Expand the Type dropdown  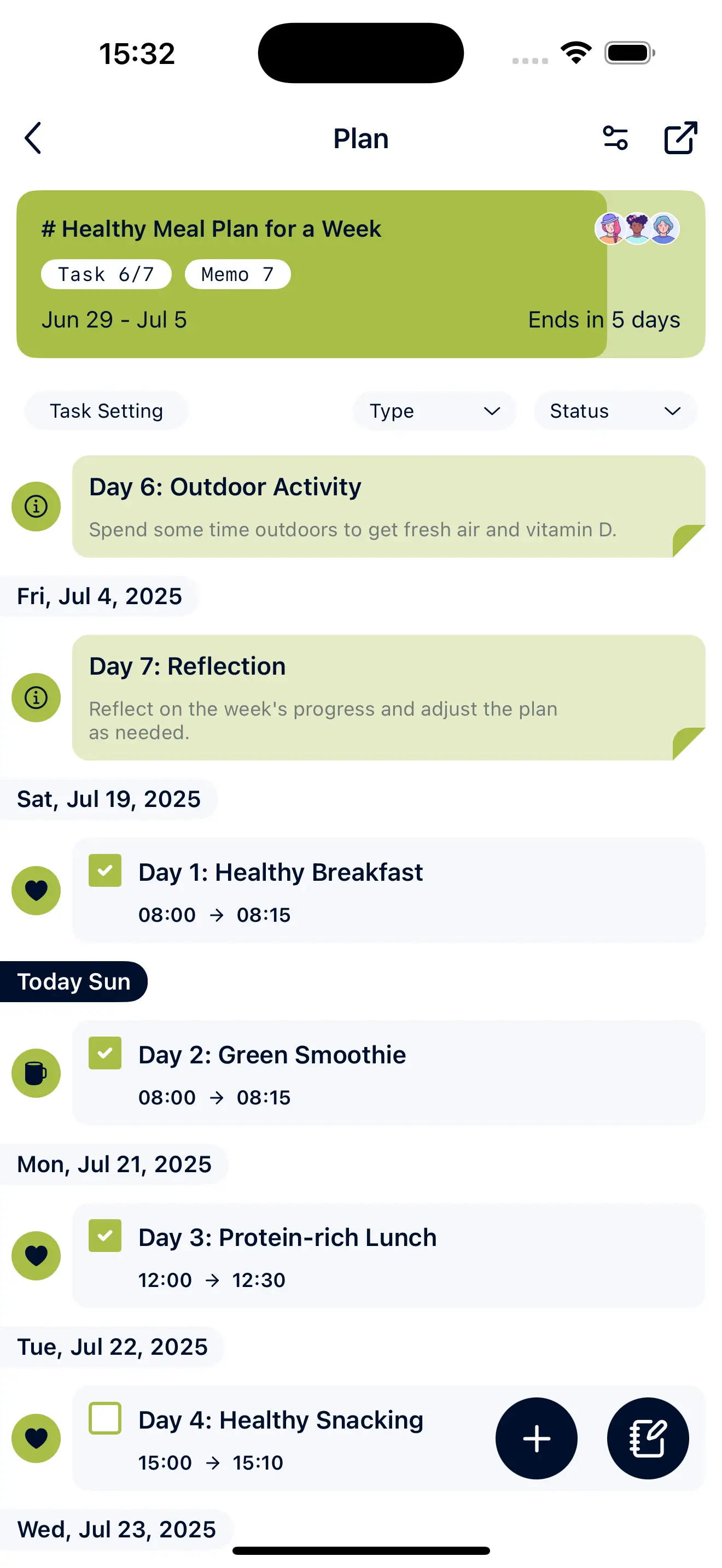[x=434, y=411]
